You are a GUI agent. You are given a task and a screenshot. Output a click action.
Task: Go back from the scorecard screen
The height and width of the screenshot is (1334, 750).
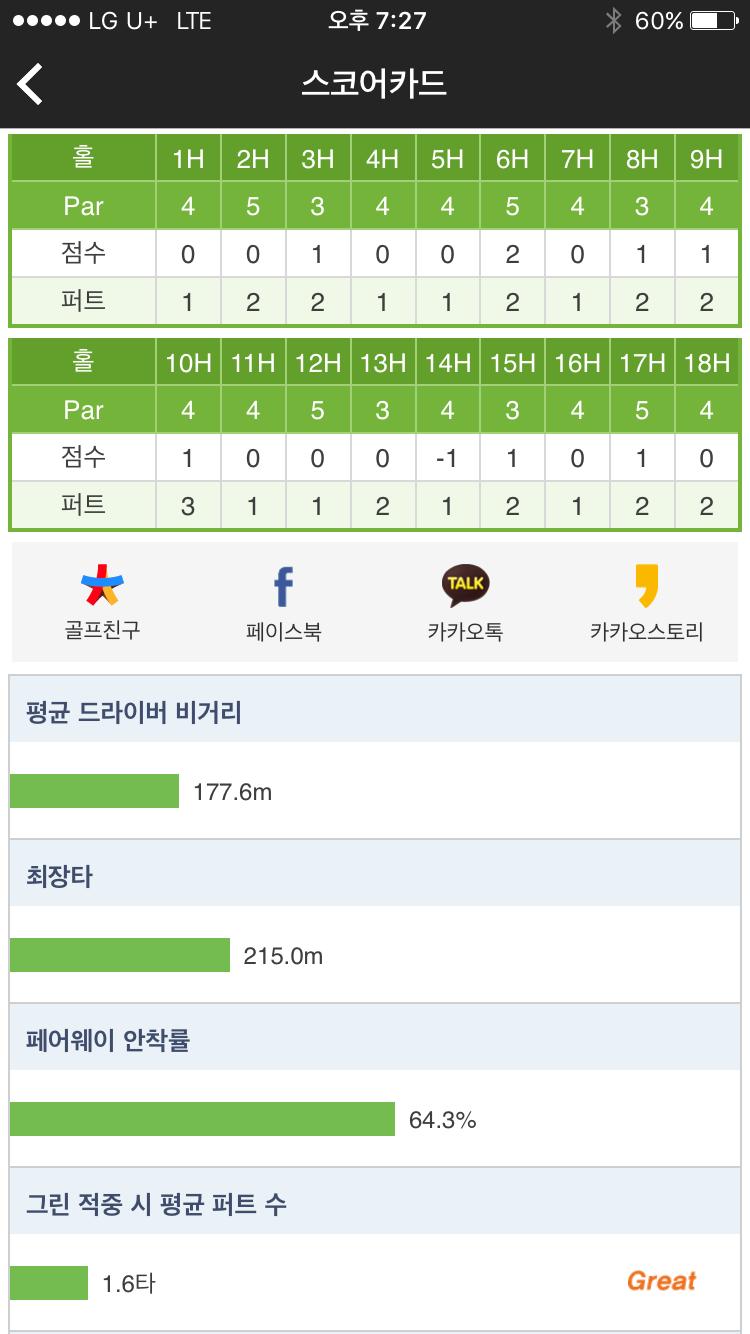tap(32, 84)
